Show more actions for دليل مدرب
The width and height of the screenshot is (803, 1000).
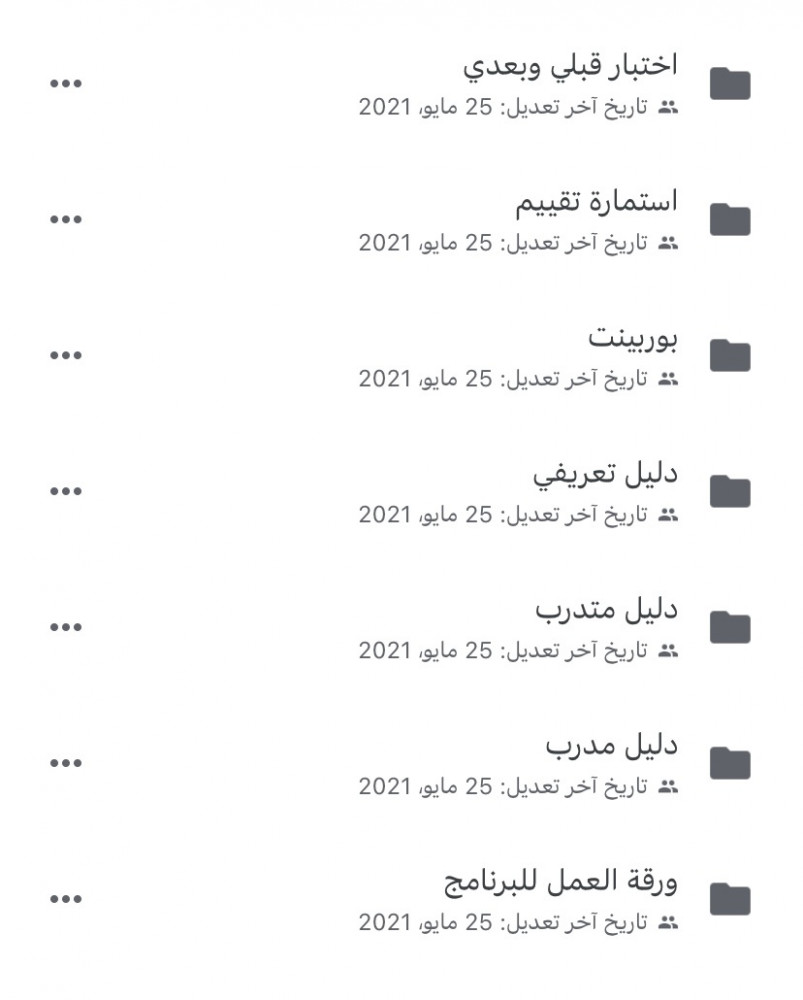pos(66,763)
